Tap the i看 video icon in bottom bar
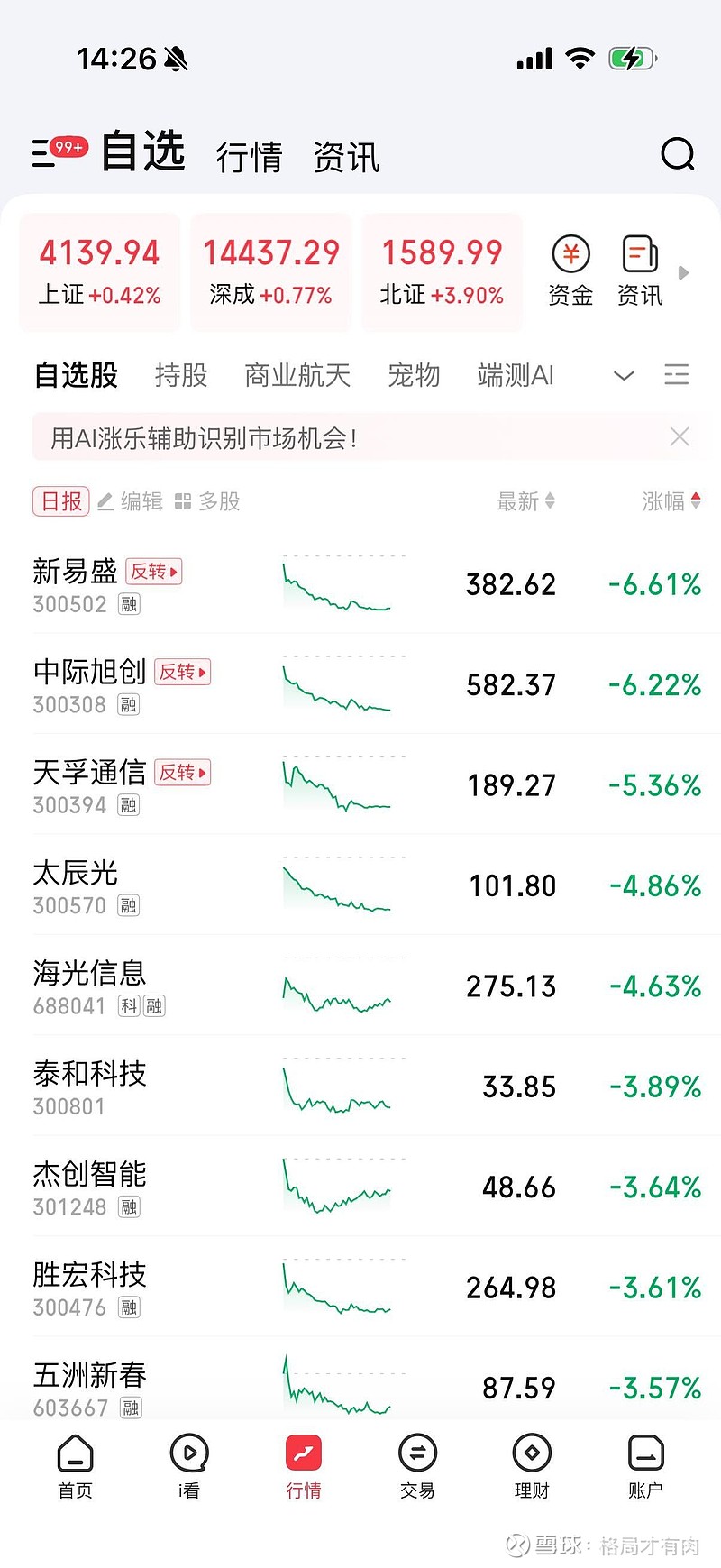The width and height of the screenshot is (721, 1568). pos(188,1465)
